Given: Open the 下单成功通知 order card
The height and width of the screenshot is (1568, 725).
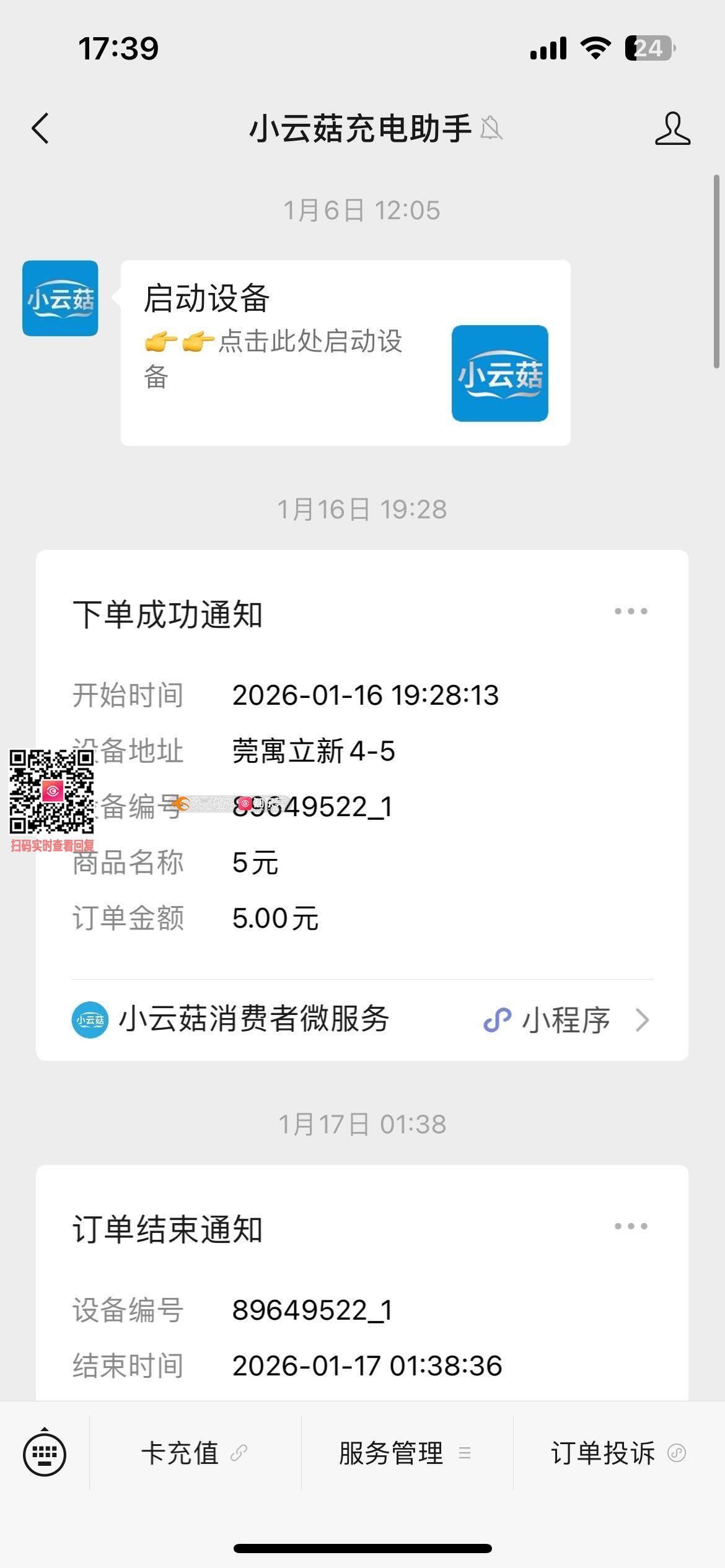Looking at the screenshot, I should [x=362, y=774].
